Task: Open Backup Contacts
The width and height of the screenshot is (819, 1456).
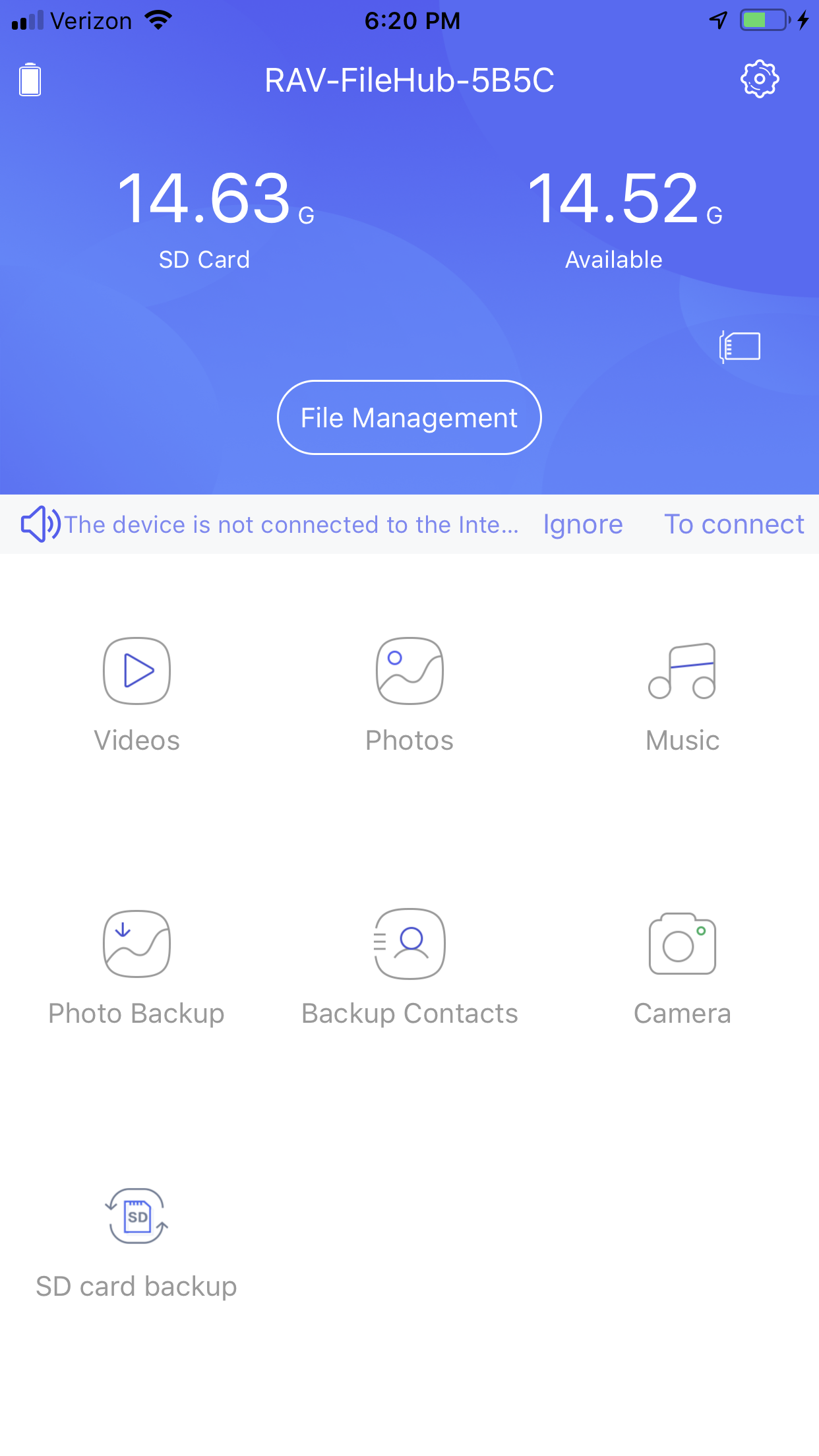Action: pyautogui.click(x=409, y=967)
